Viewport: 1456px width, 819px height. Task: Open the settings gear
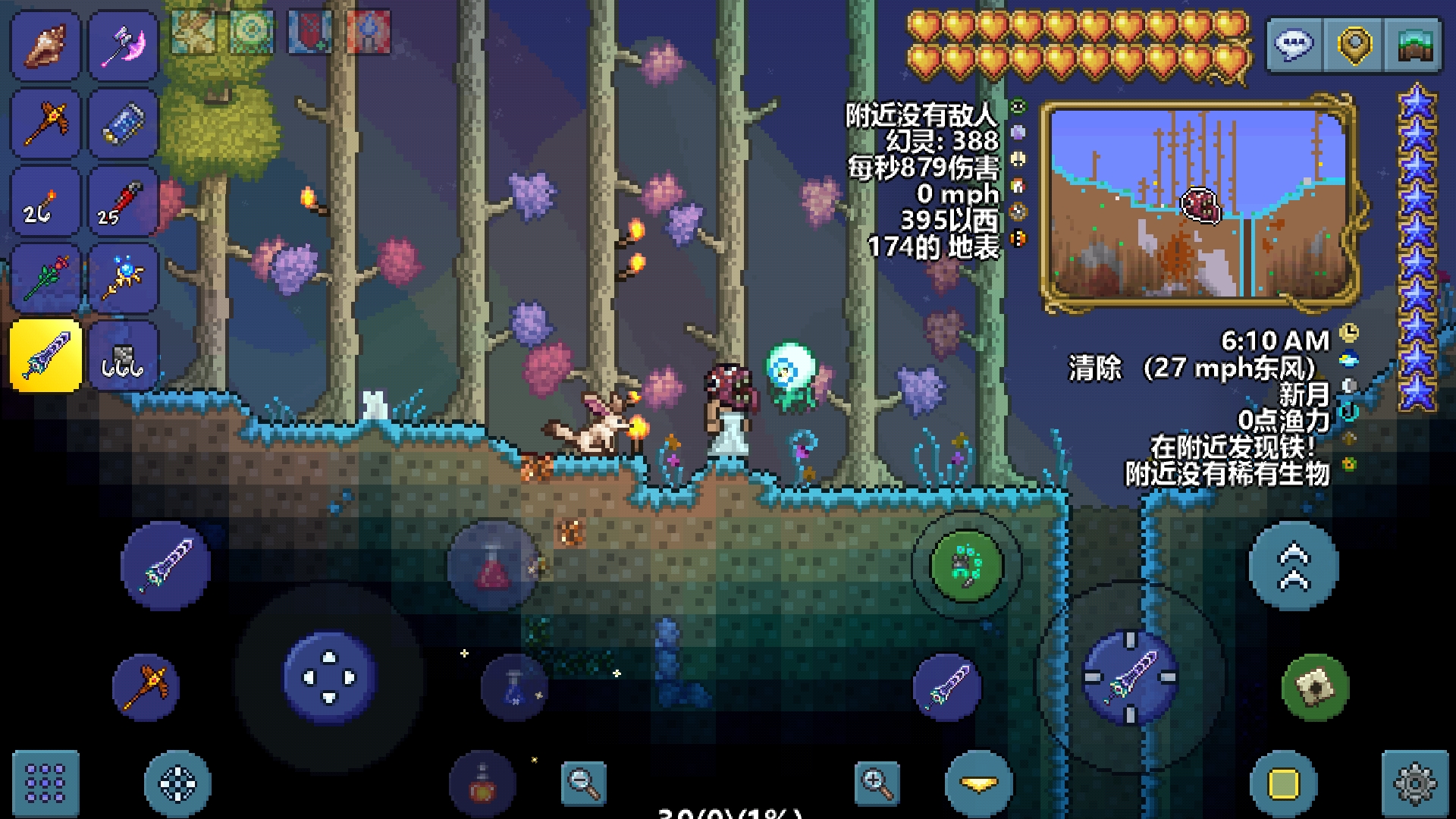(1415, 783)
